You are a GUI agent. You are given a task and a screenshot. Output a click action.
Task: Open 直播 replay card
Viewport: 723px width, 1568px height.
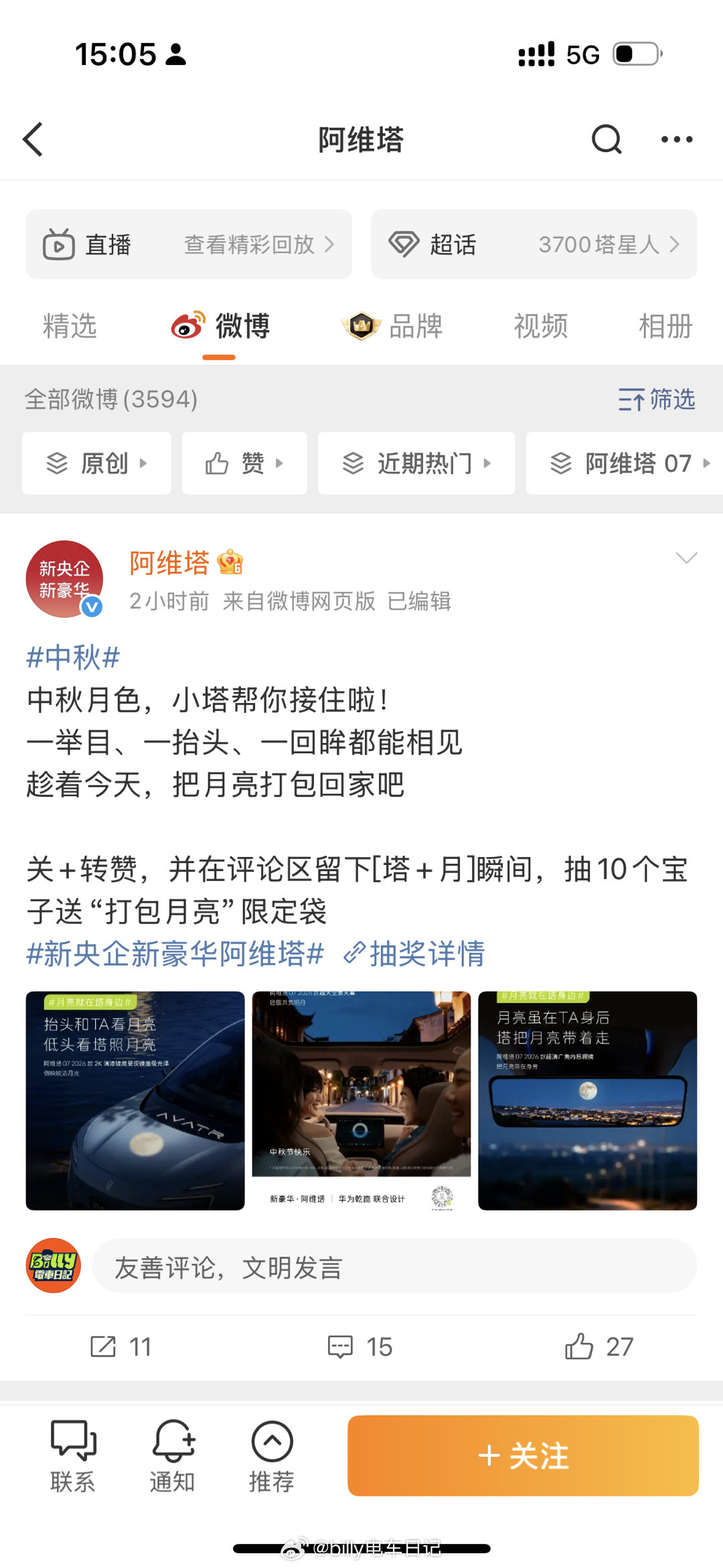(189, 244)
